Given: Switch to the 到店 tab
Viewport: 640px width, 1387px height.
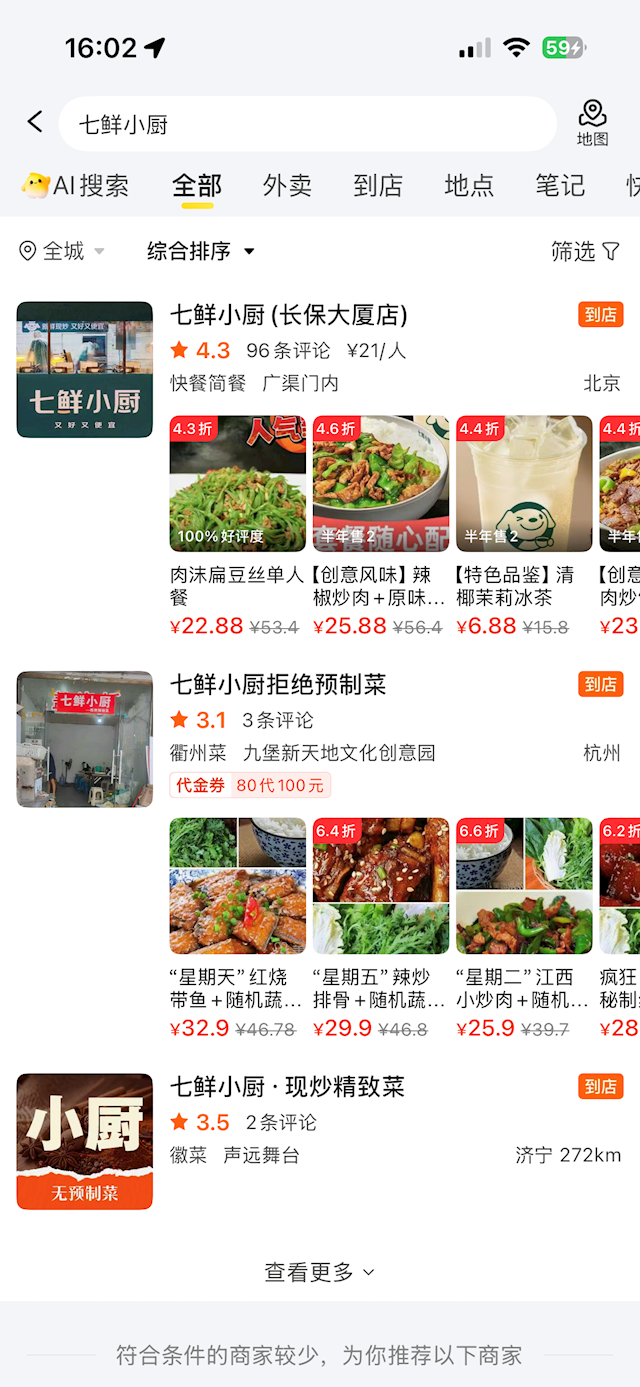Looking at the screenshot, I should tap(378, 185).
